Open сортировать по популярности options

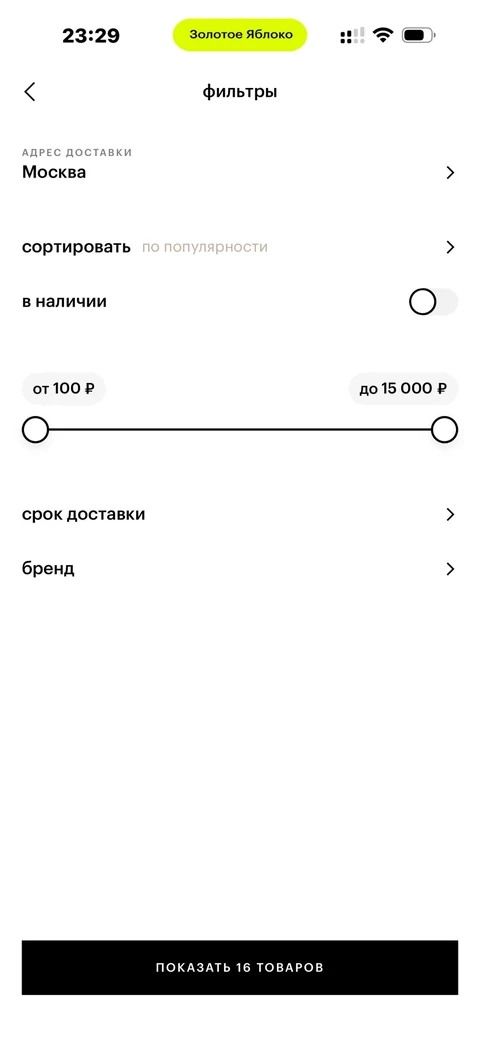[x=239, y=247]
